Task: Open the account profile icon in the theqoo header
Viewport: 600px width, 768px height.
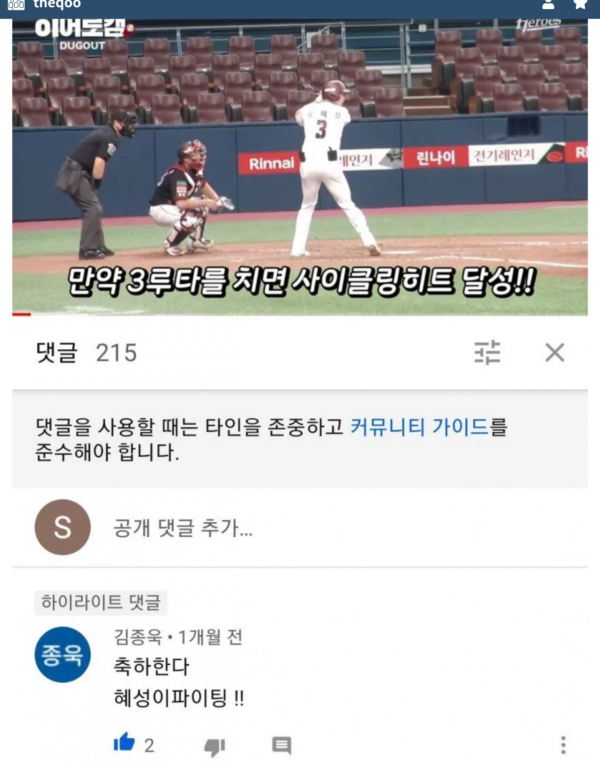Action: (x=548, y=5)
